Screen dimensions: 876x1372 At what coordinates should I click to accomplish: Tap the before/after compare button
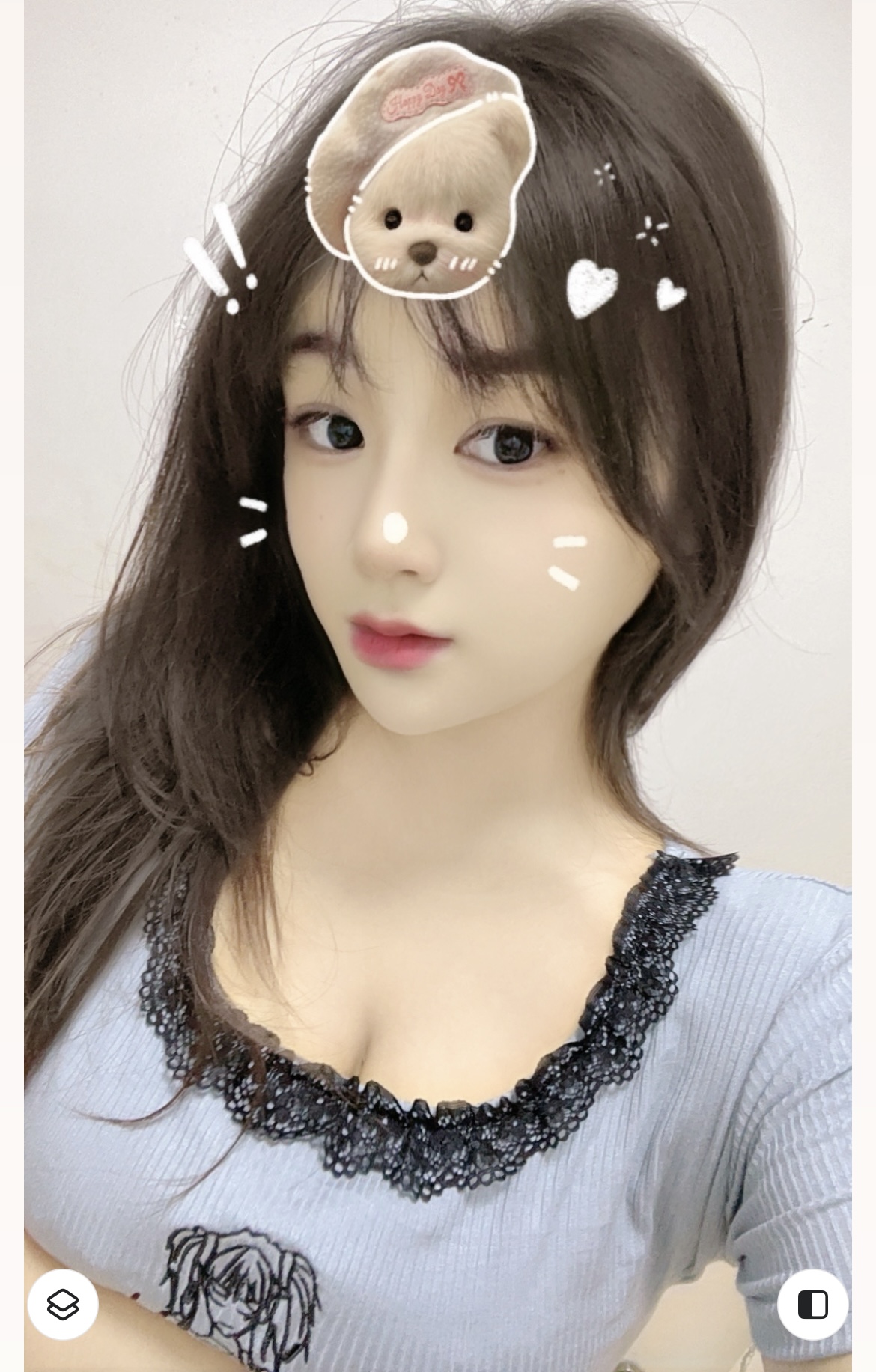812,1304
